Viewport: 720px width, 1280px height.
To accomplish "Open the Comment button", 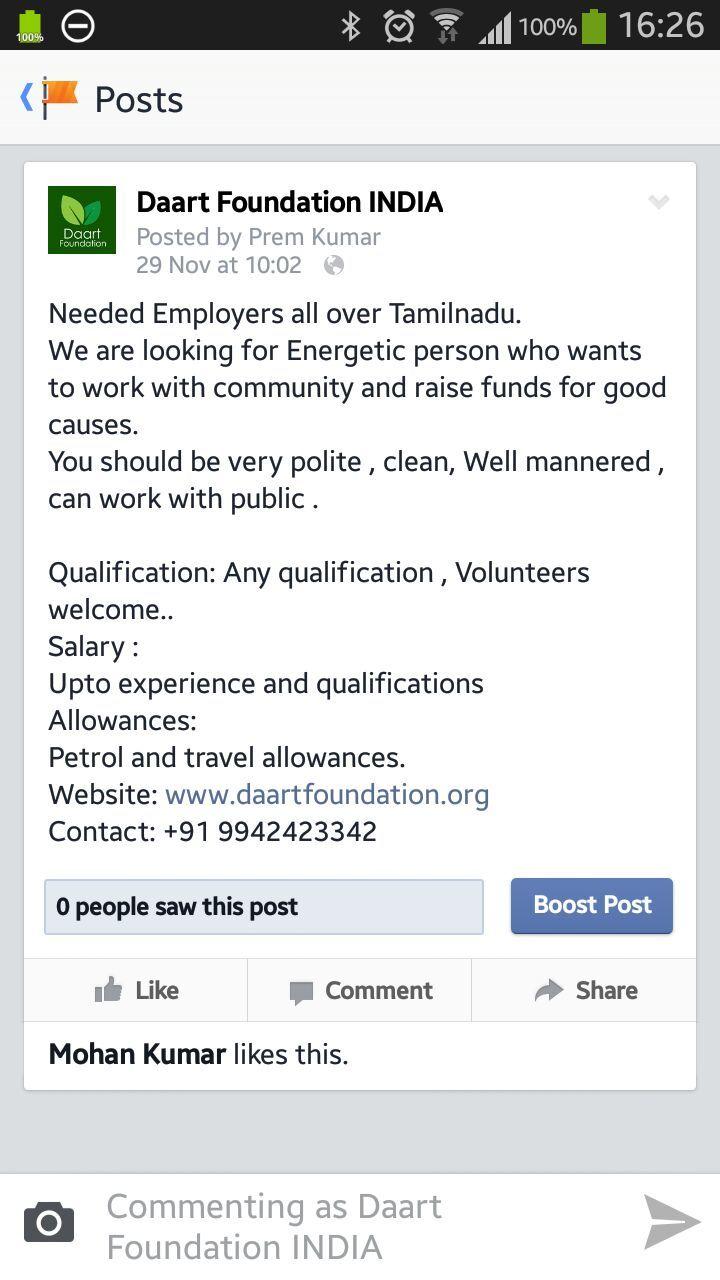I will point(360,990).
